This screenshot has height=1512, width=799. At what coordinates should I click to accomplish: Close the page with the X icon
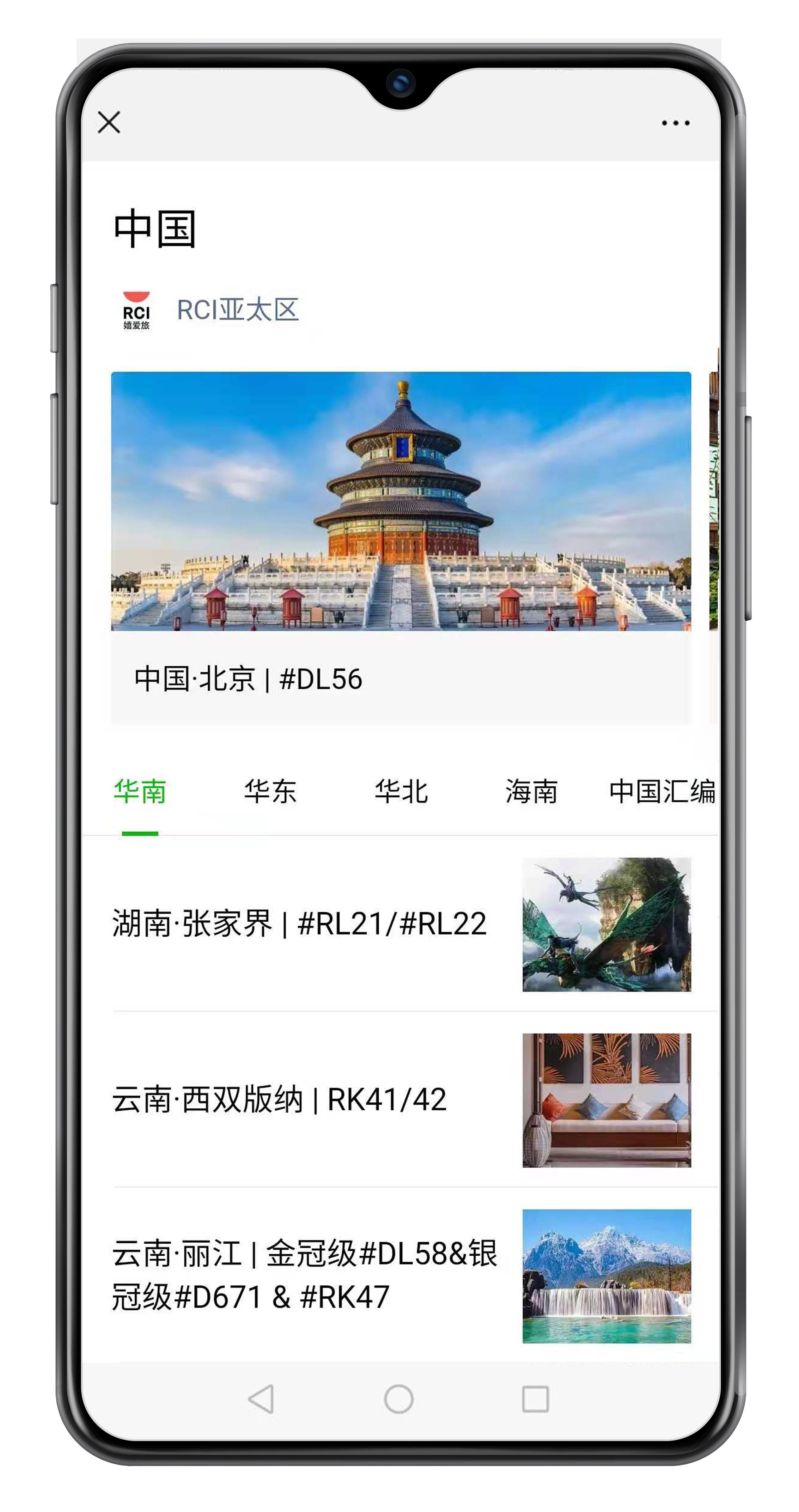(109, 123)
